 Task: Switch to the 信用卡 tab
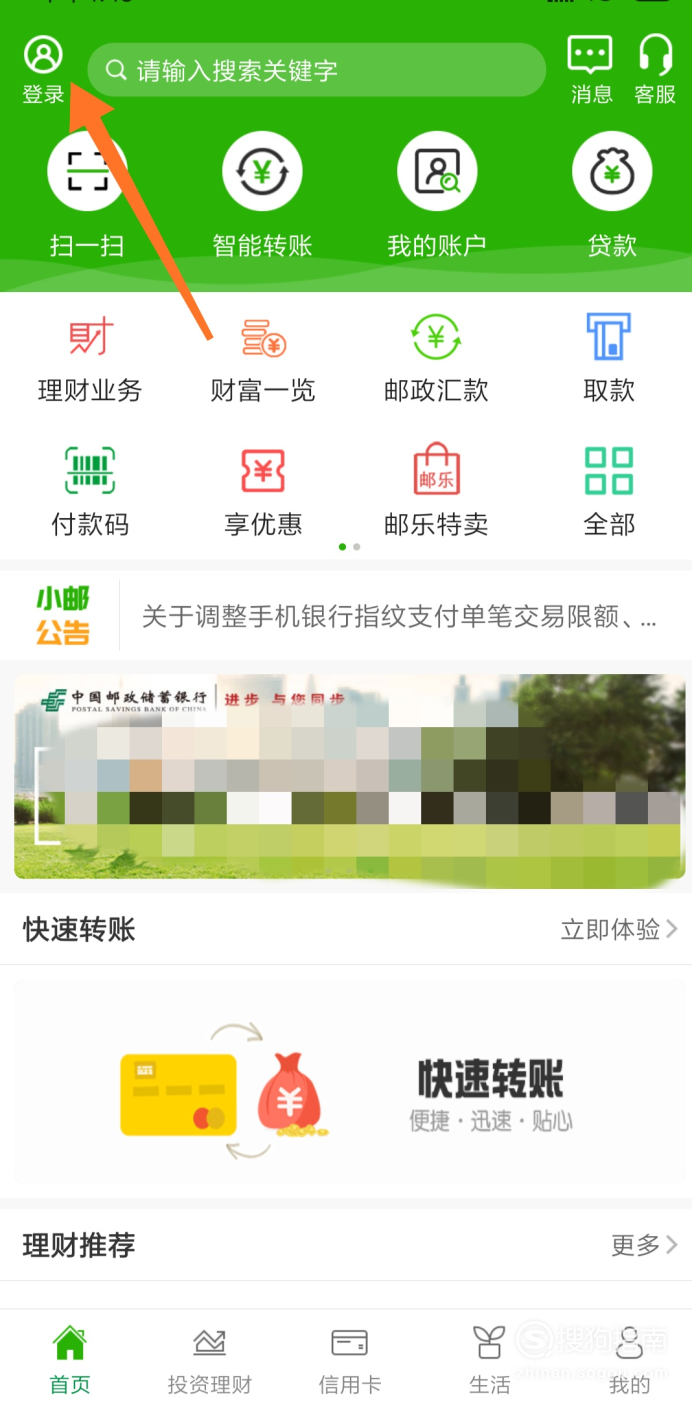350,1360
